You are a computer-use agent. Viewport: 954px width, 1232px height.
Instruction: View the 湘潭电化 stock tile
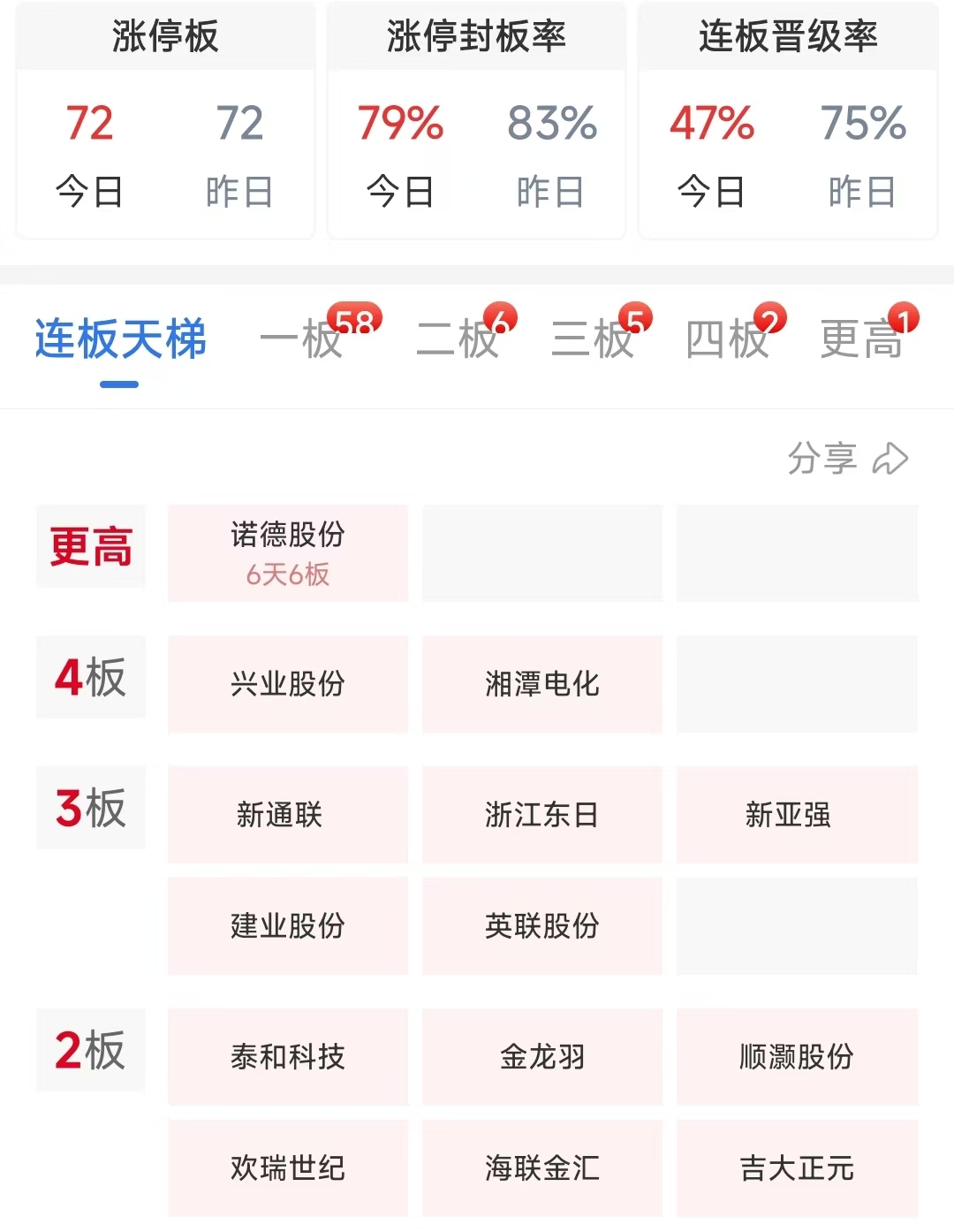click(542, 684)
